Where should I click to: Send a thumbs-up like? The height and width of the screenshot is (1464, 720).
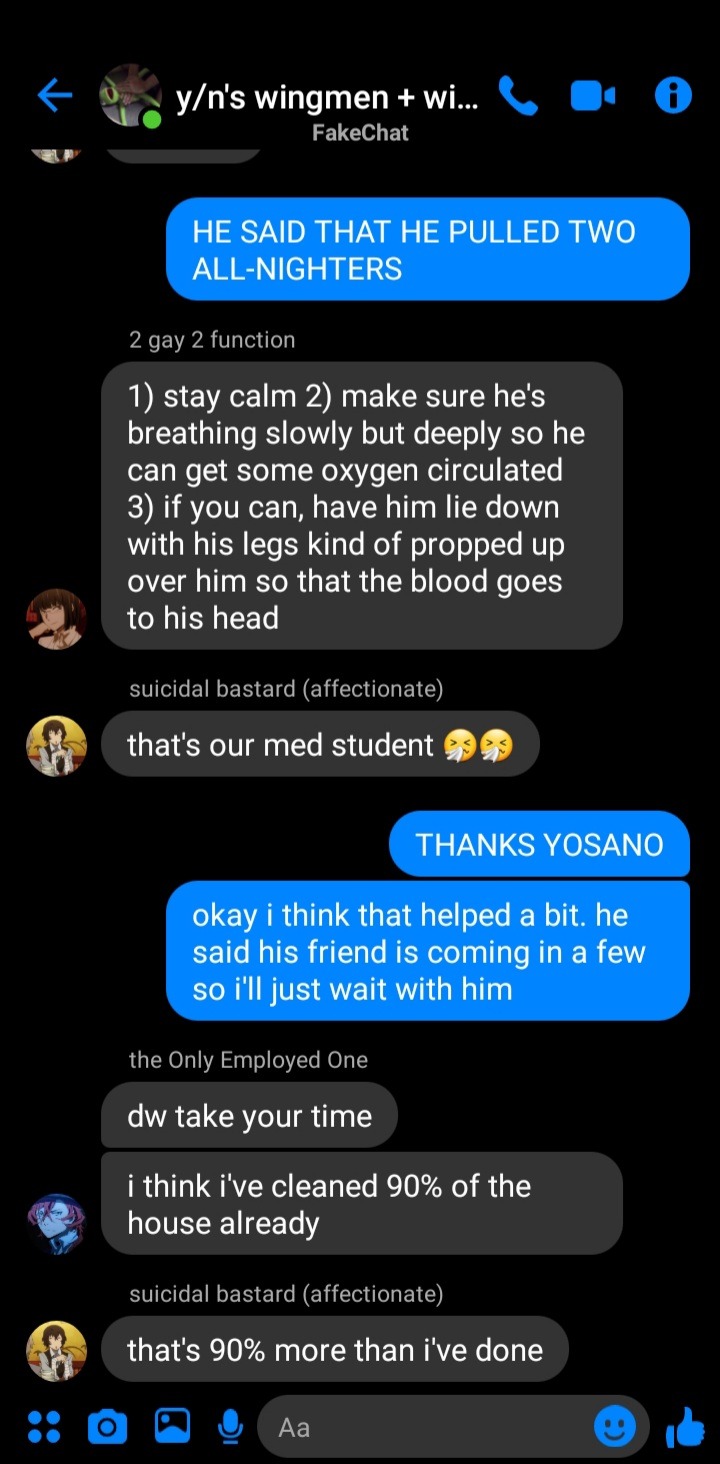pyautogui.click(x=685, y=1427)
